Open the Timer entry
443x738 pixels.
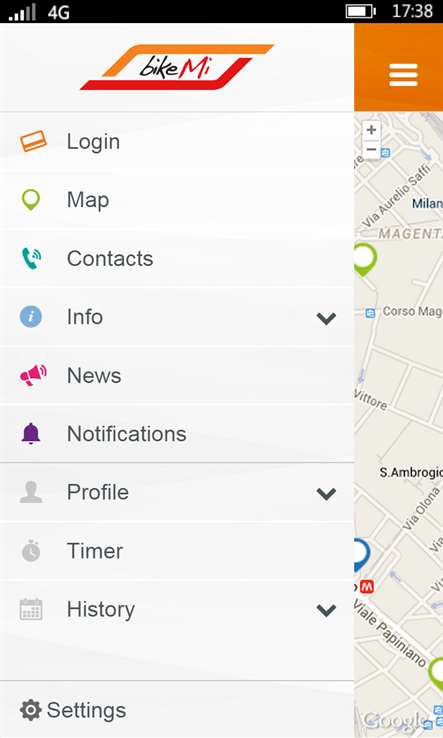pyautogui.click(x=177, y=551)
